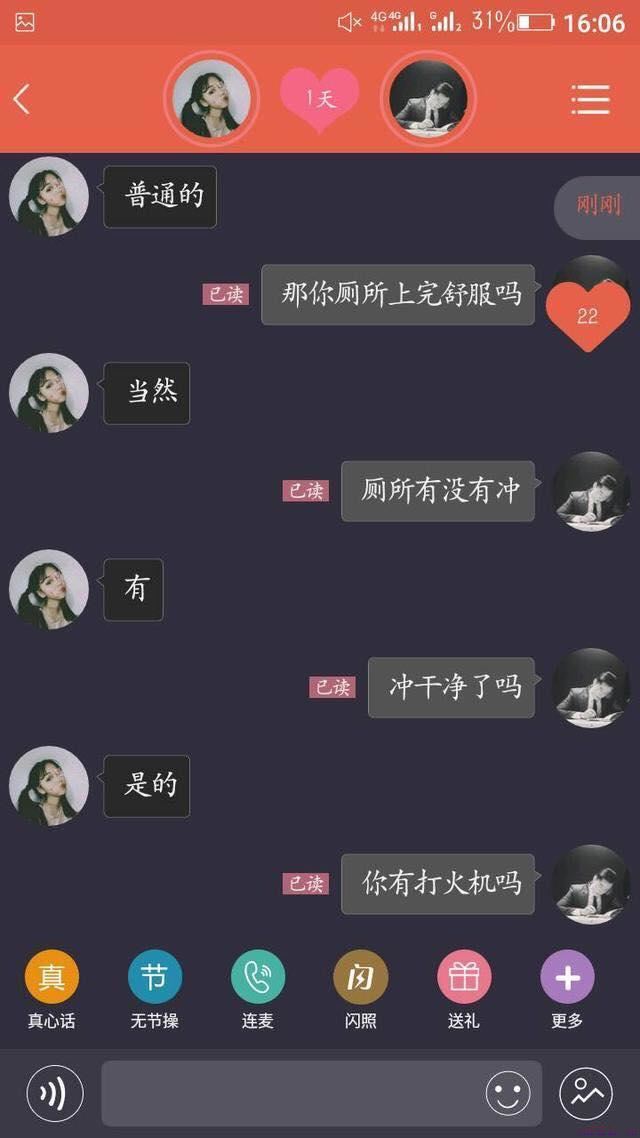The image size is (640, 1138).
Task: Expand the 更多 more options
Action: [567, 977]
